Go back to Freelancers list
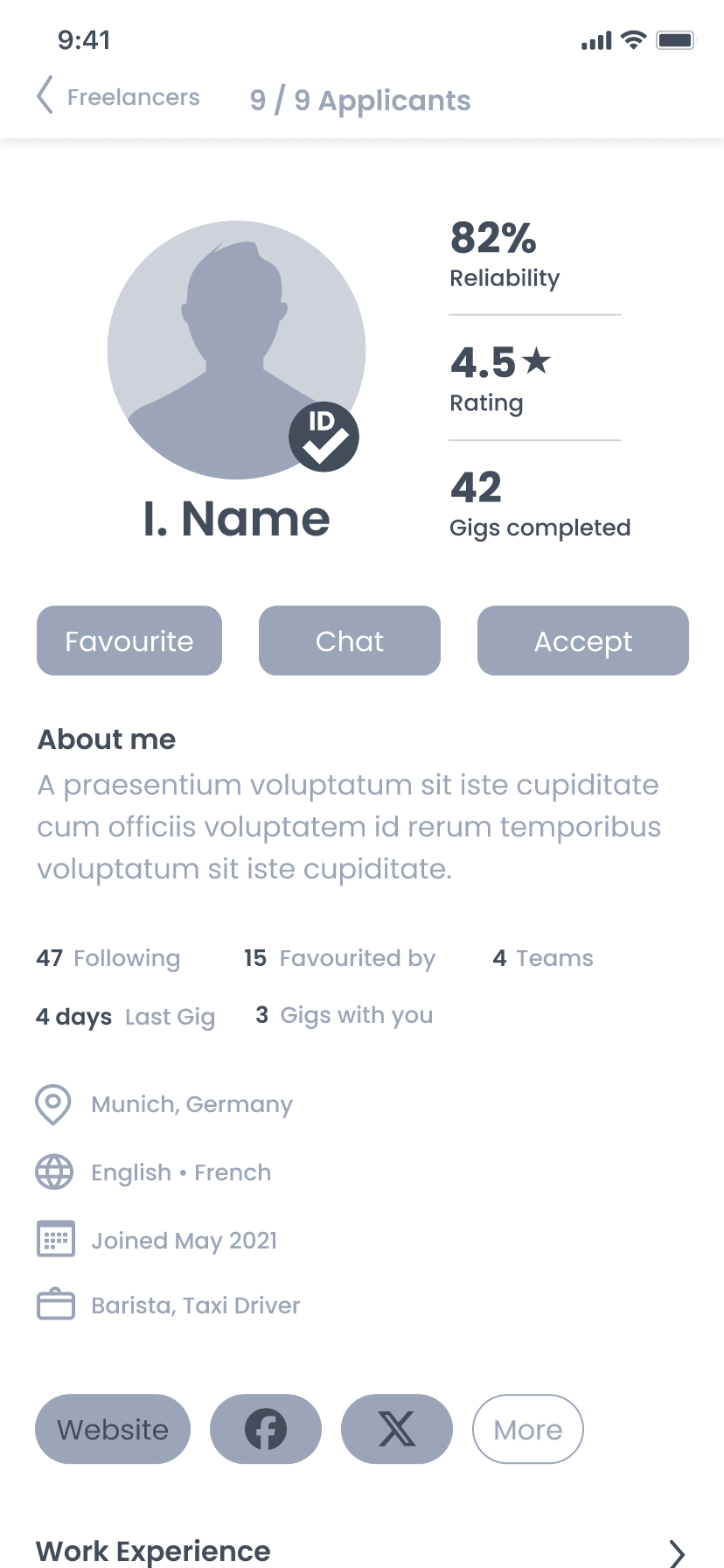Screen dimensions: 724x1568 [118, 96]
